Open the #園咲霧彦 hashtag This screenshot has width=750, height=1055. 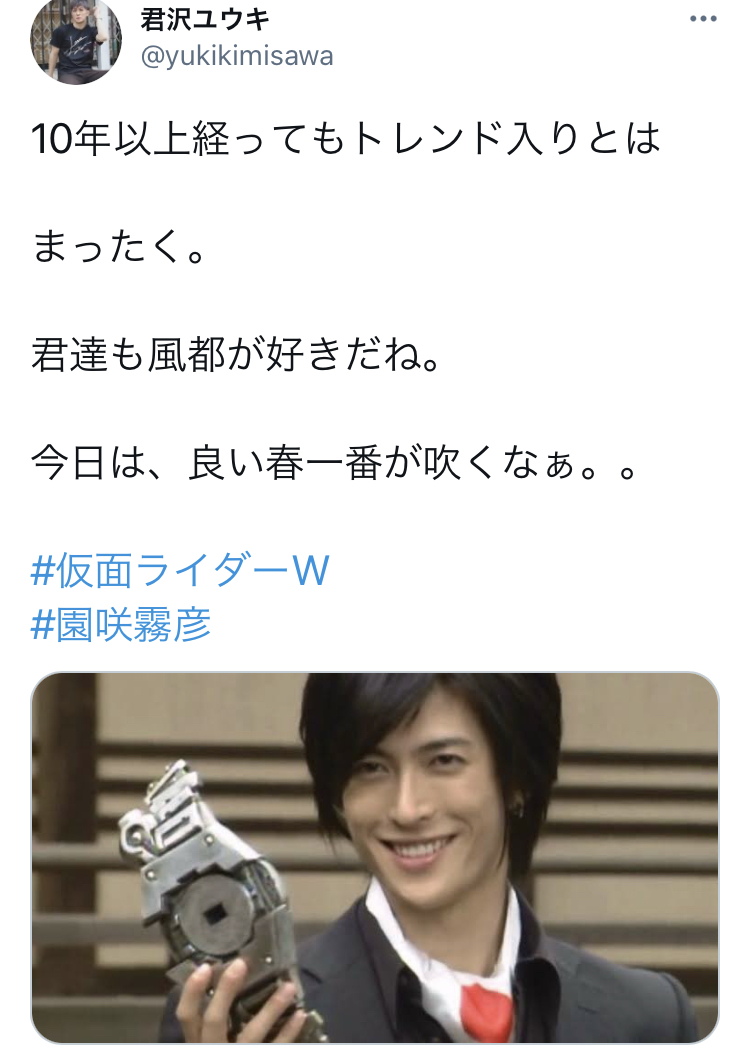pyautogui.click(x=121, y=624)
